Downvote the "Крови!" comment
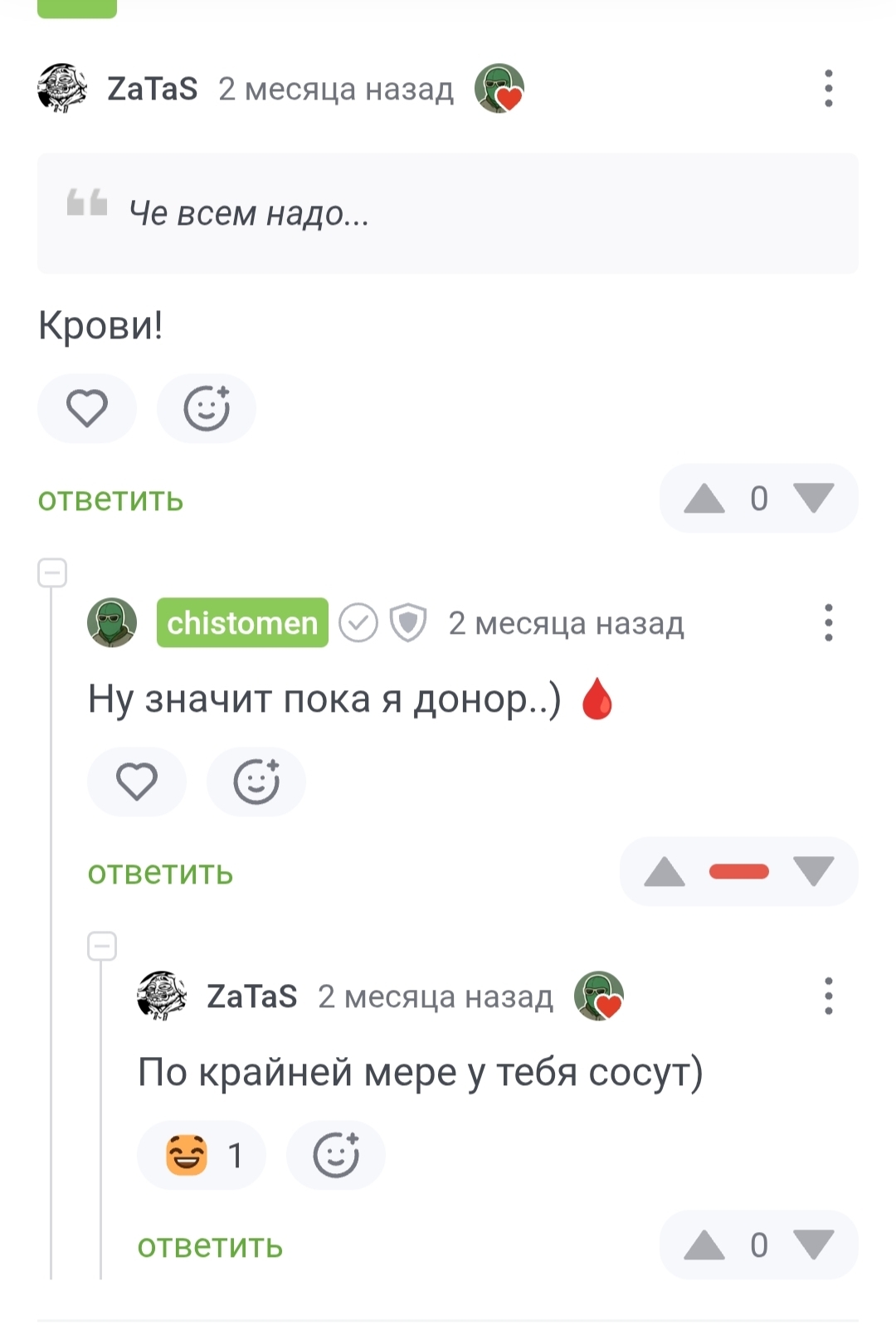Screen dimensions: 896x1330 pos(813,499)
